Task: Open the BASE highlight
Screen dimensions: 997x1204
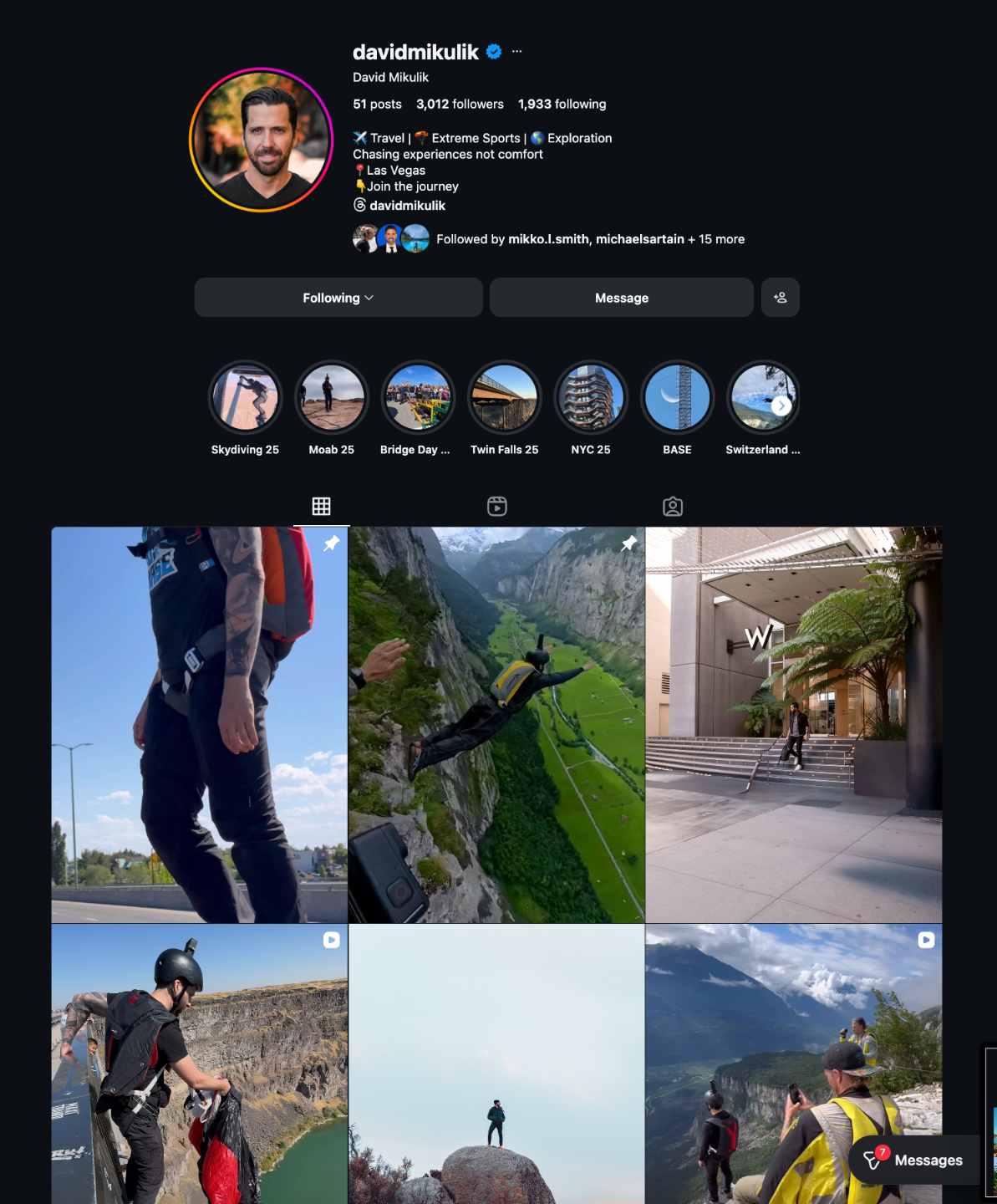Action: point(677,398)
